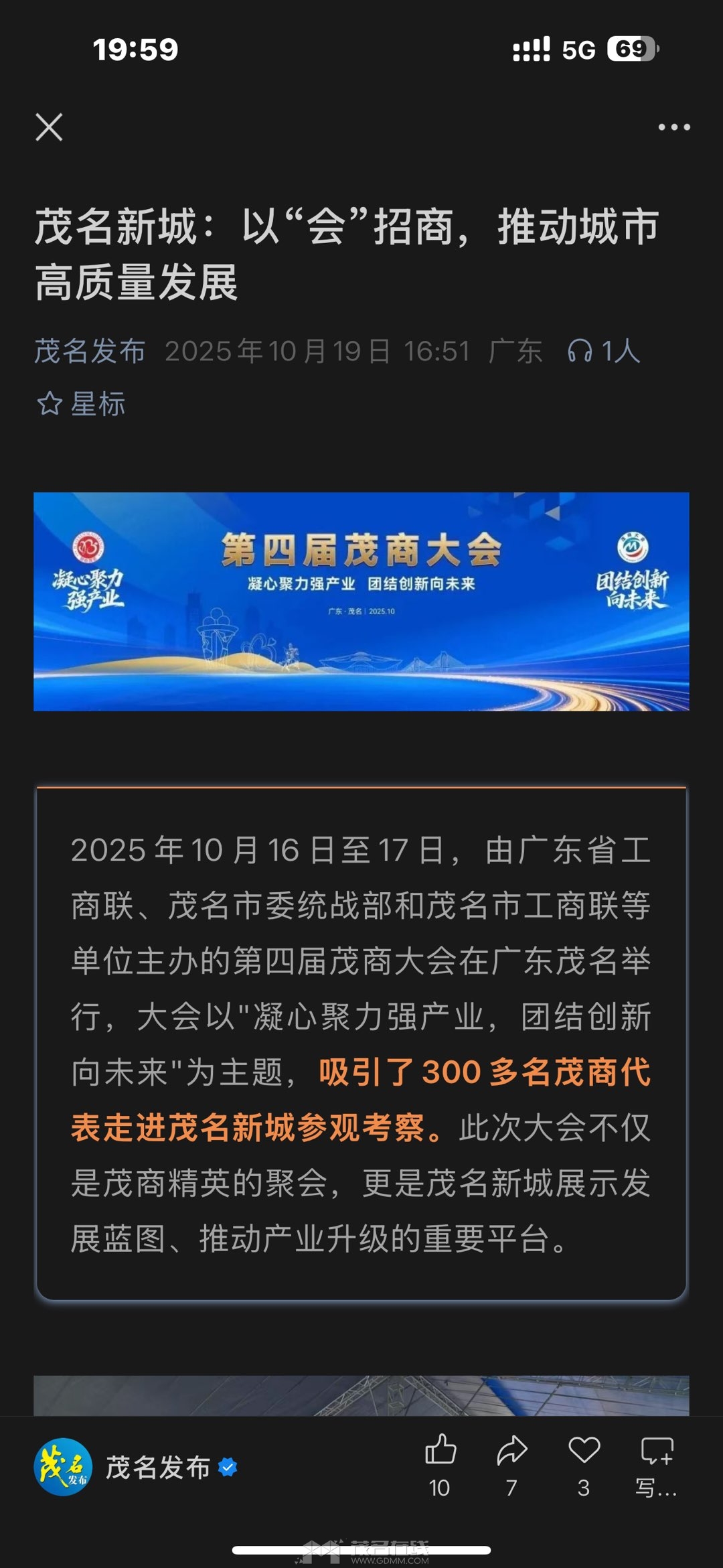Open 茂名发布 profile in the bottom bar

(x=134, y=1467)
